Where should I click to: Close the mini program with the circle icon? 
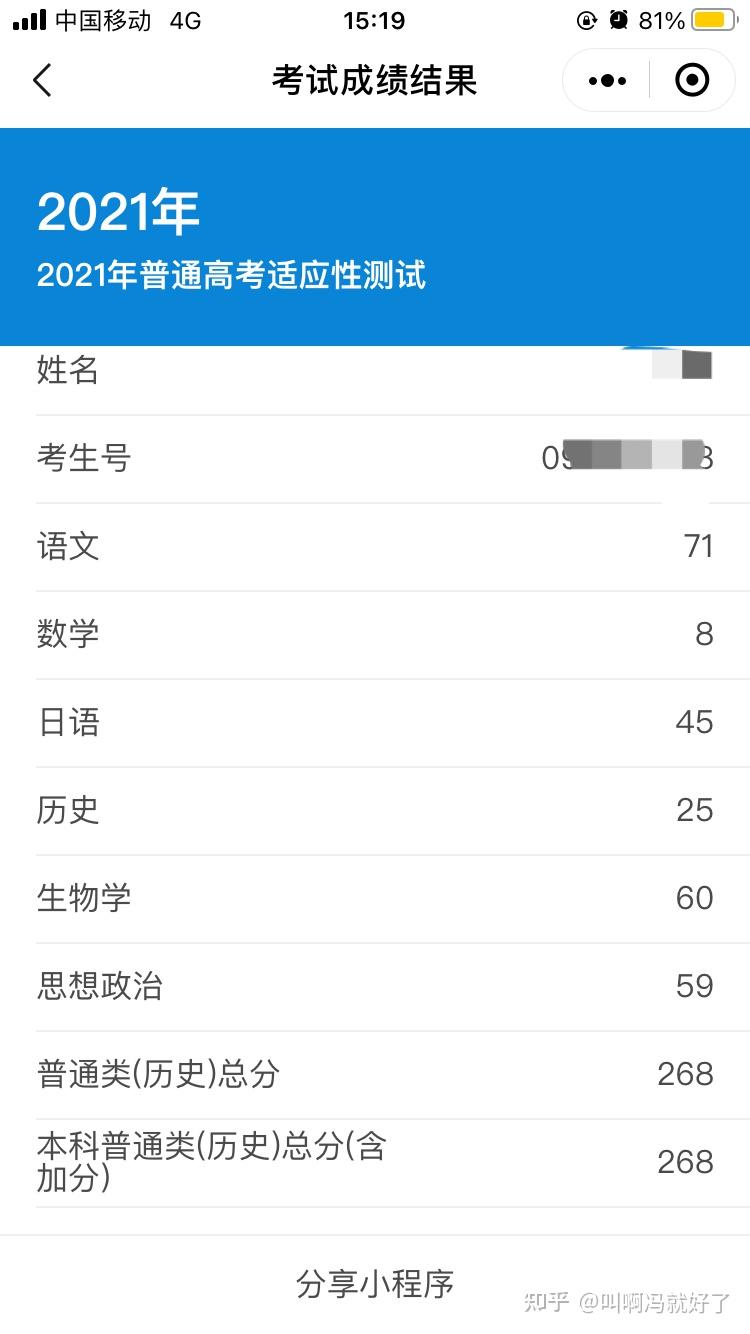(x=692, y=80)
